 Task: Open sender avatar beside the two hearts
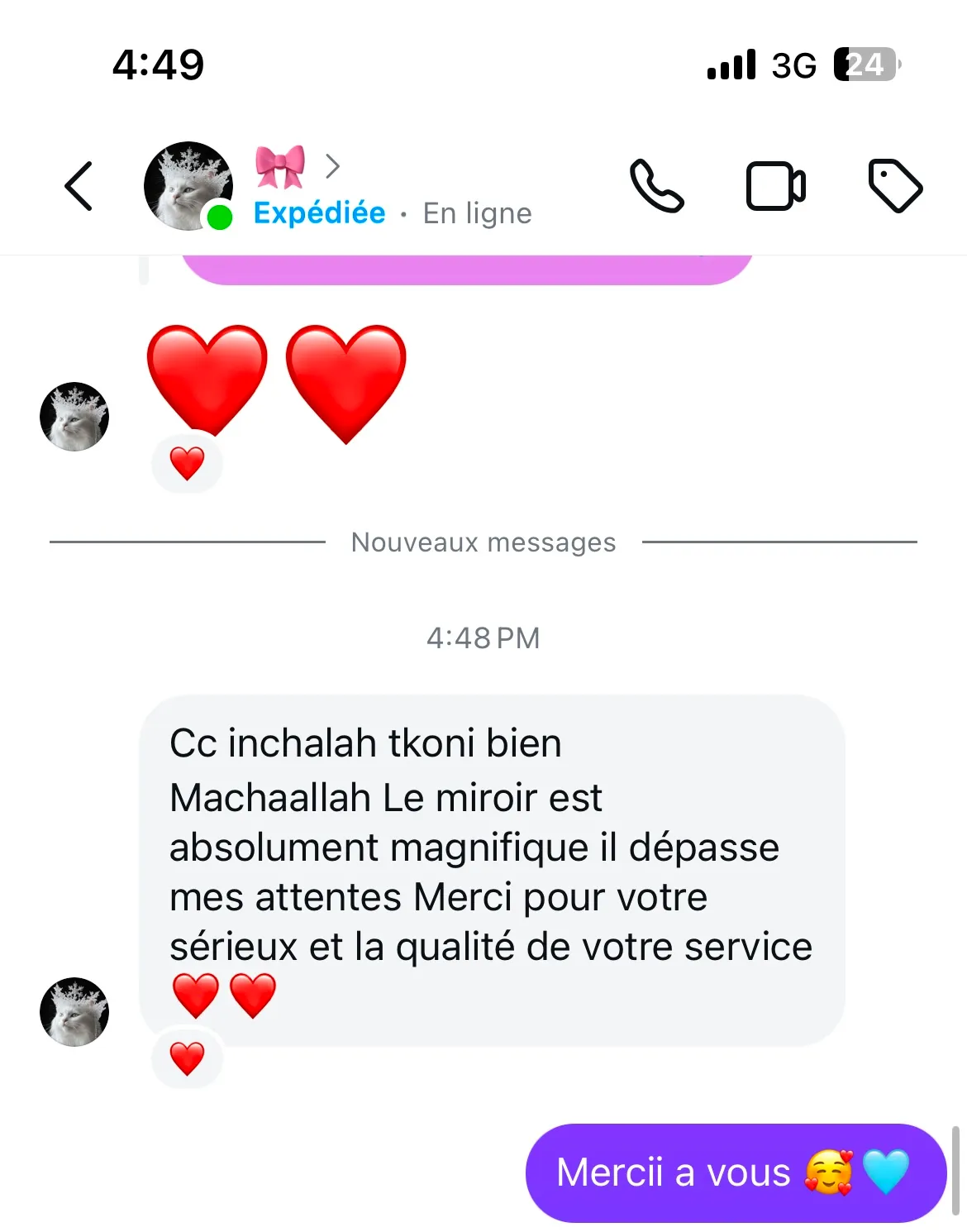74,417
